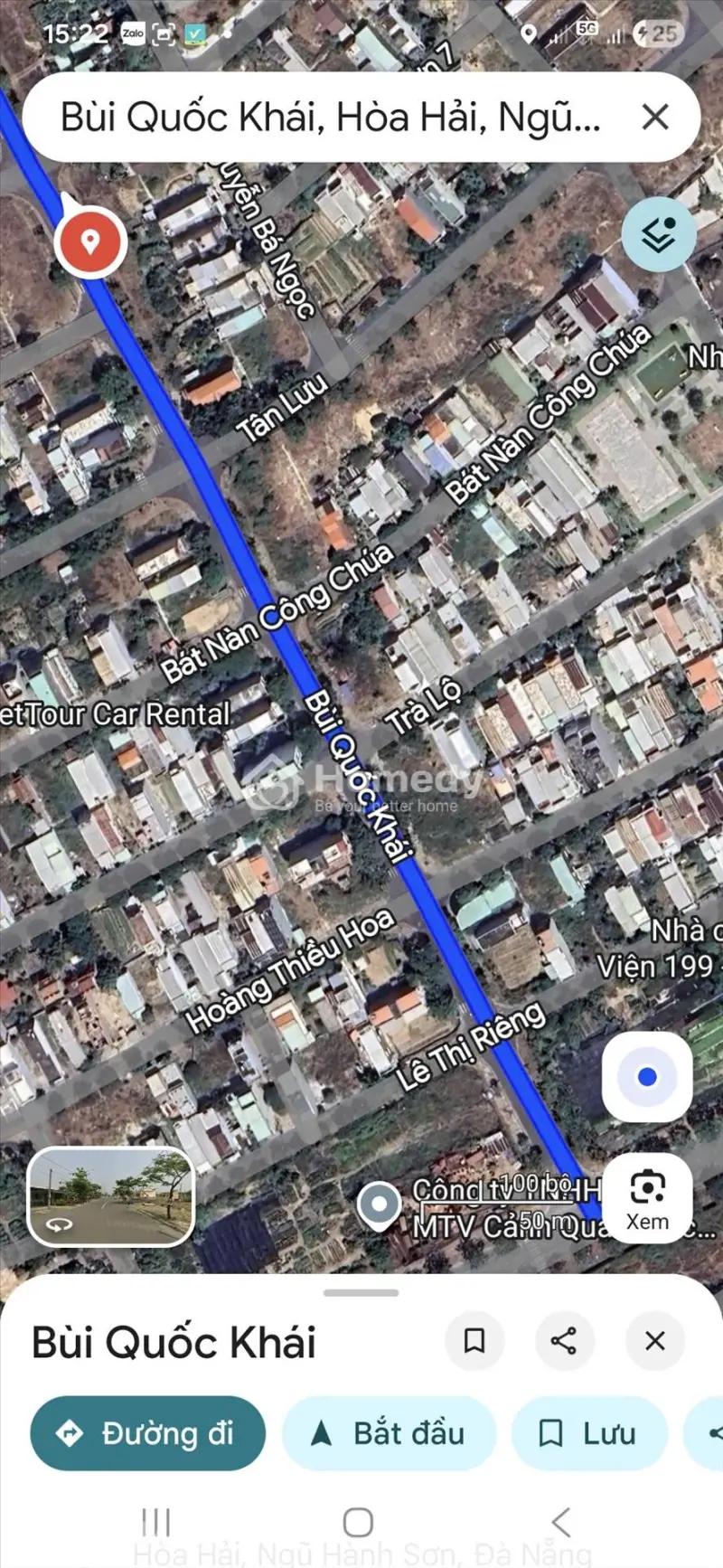Center the map on my location
Screen dimensions: 723x1568
[647, 1077]
